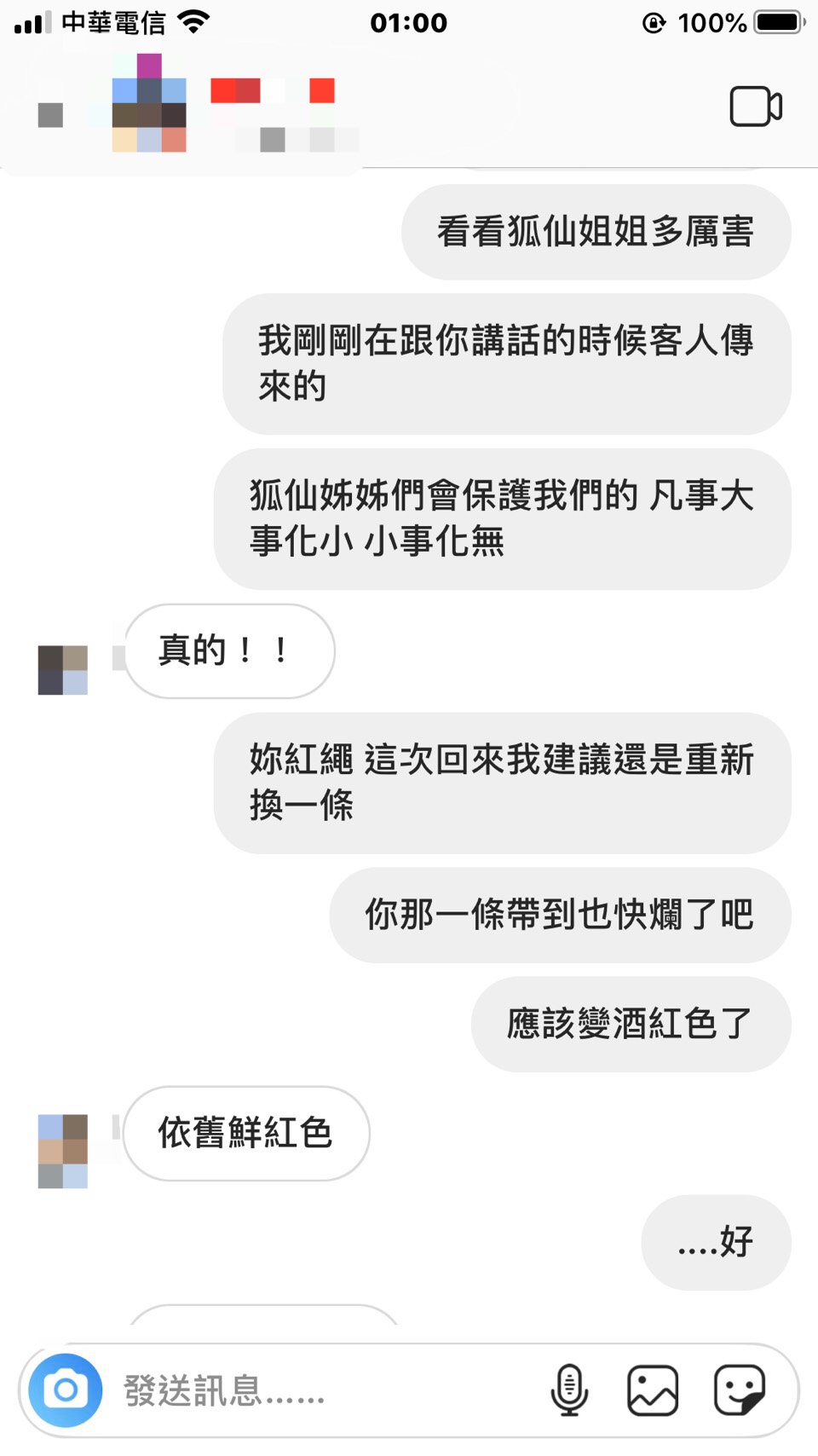Open the sticker picker
This screenshot has height=1456, width=818.
(x=739, y=1390)
